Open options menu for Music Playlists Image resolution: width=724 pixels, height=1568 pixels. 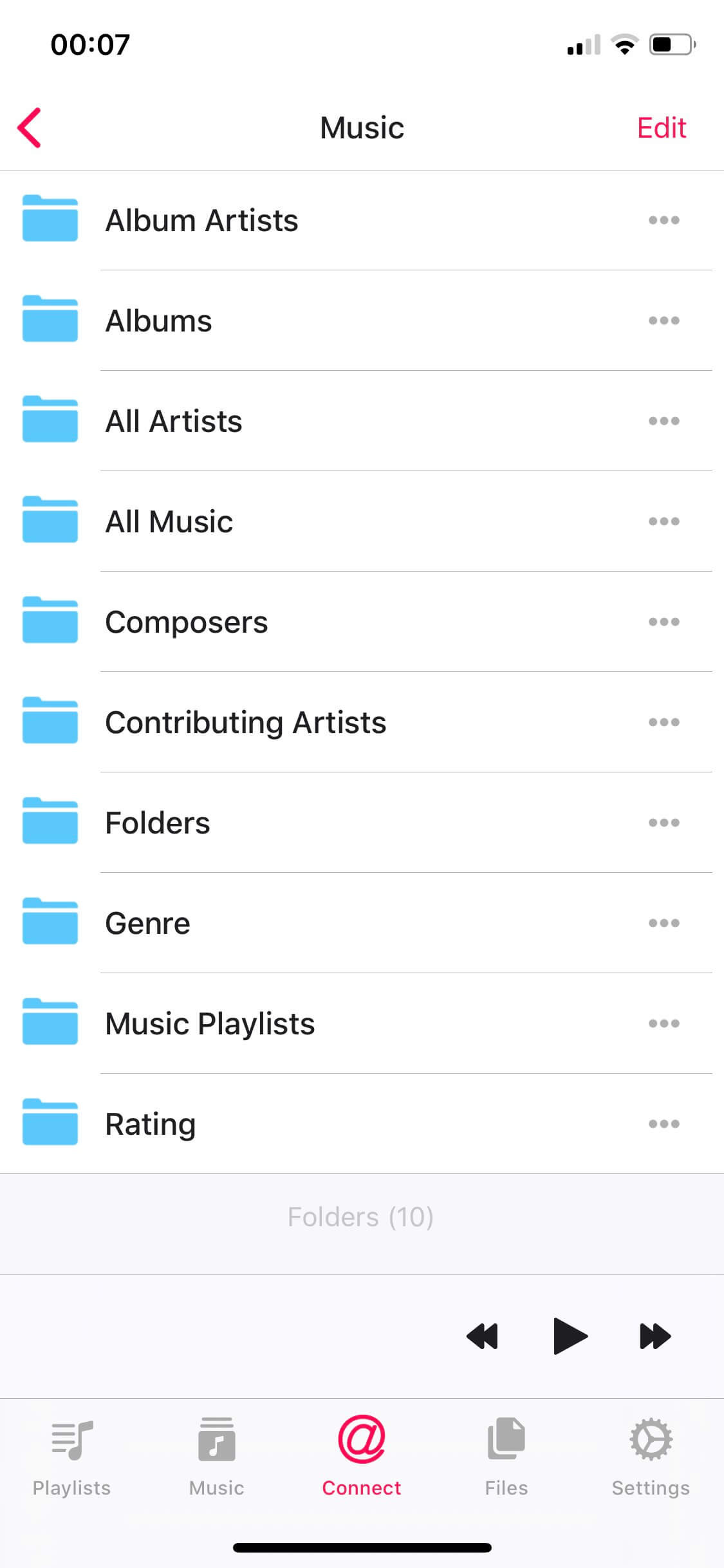(x=665, y=1023)
